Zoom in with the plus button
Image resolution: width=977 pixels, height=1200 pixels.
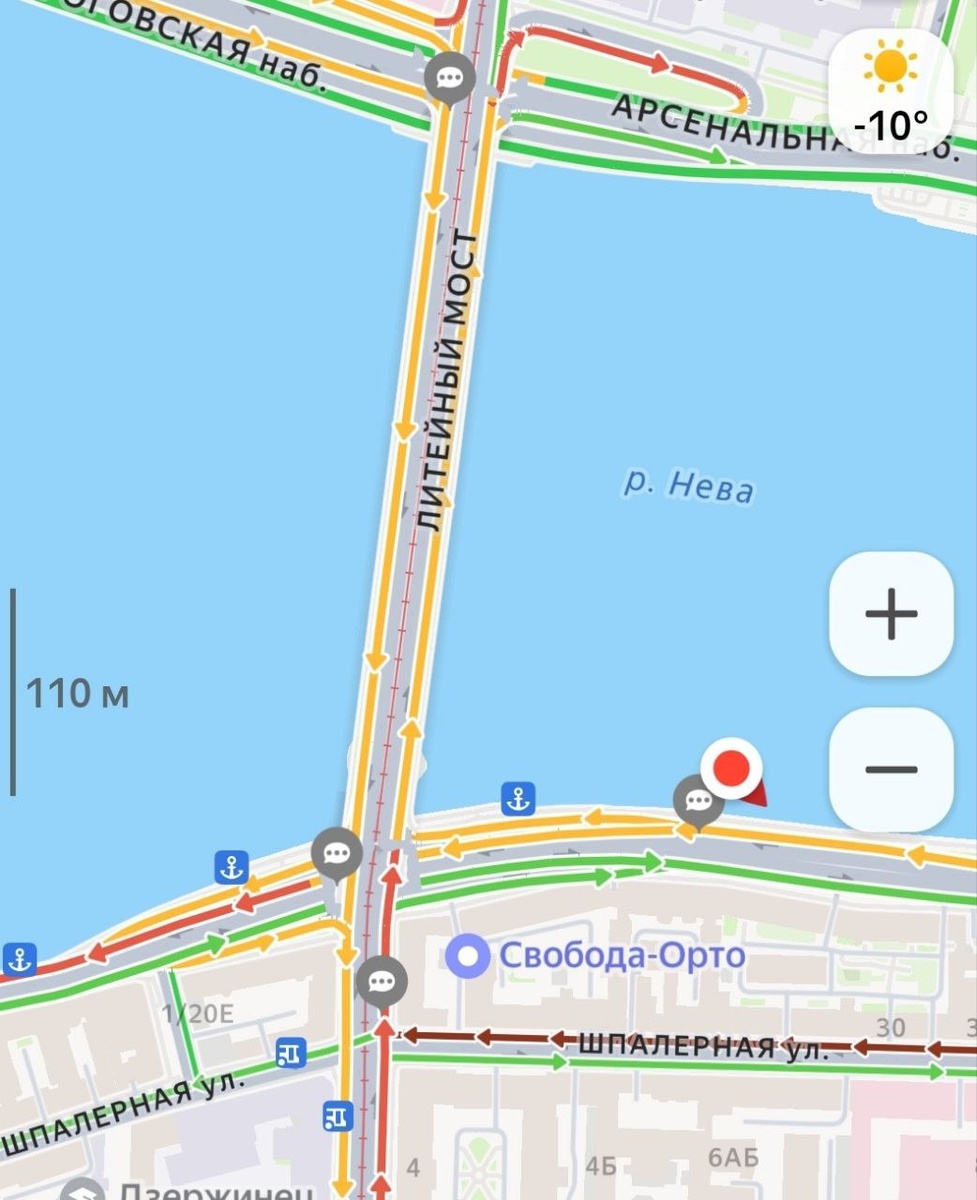tap(891, 613)
